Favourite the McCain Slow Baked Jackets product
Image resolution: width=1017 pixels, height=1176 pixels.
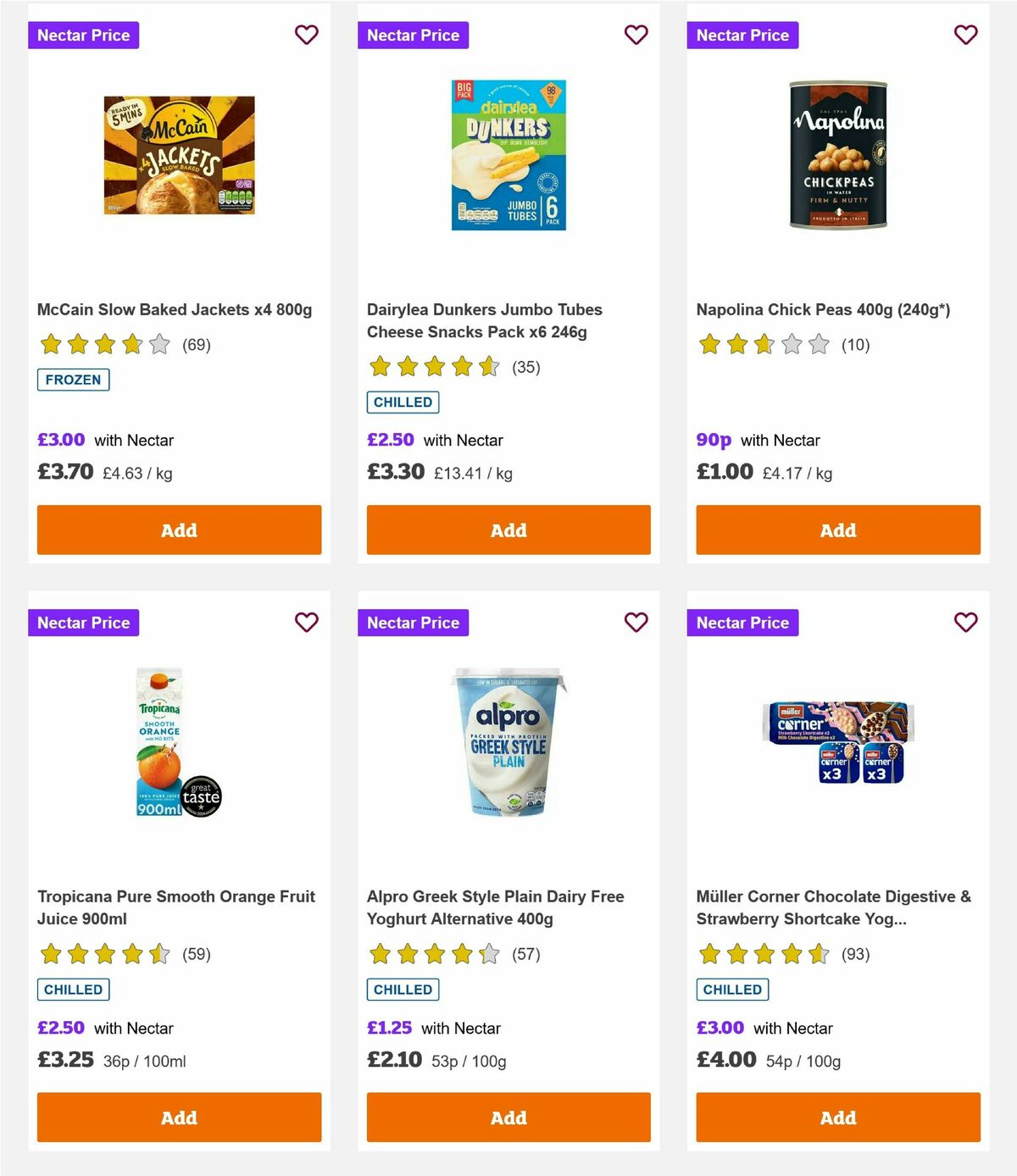(x=306, y=35)
